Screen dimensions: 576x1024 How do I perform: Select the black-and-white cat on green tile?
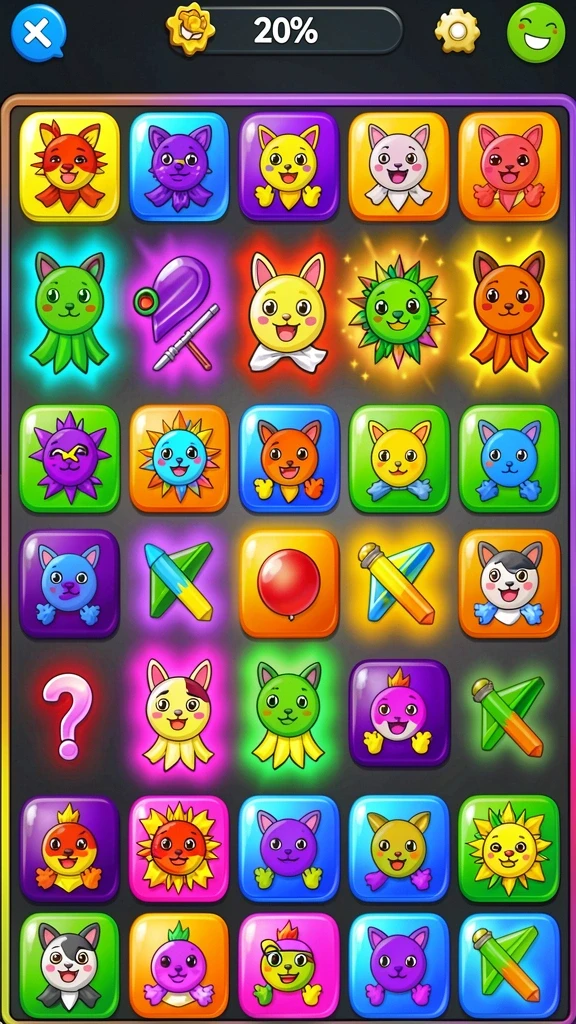pos(69,966)
